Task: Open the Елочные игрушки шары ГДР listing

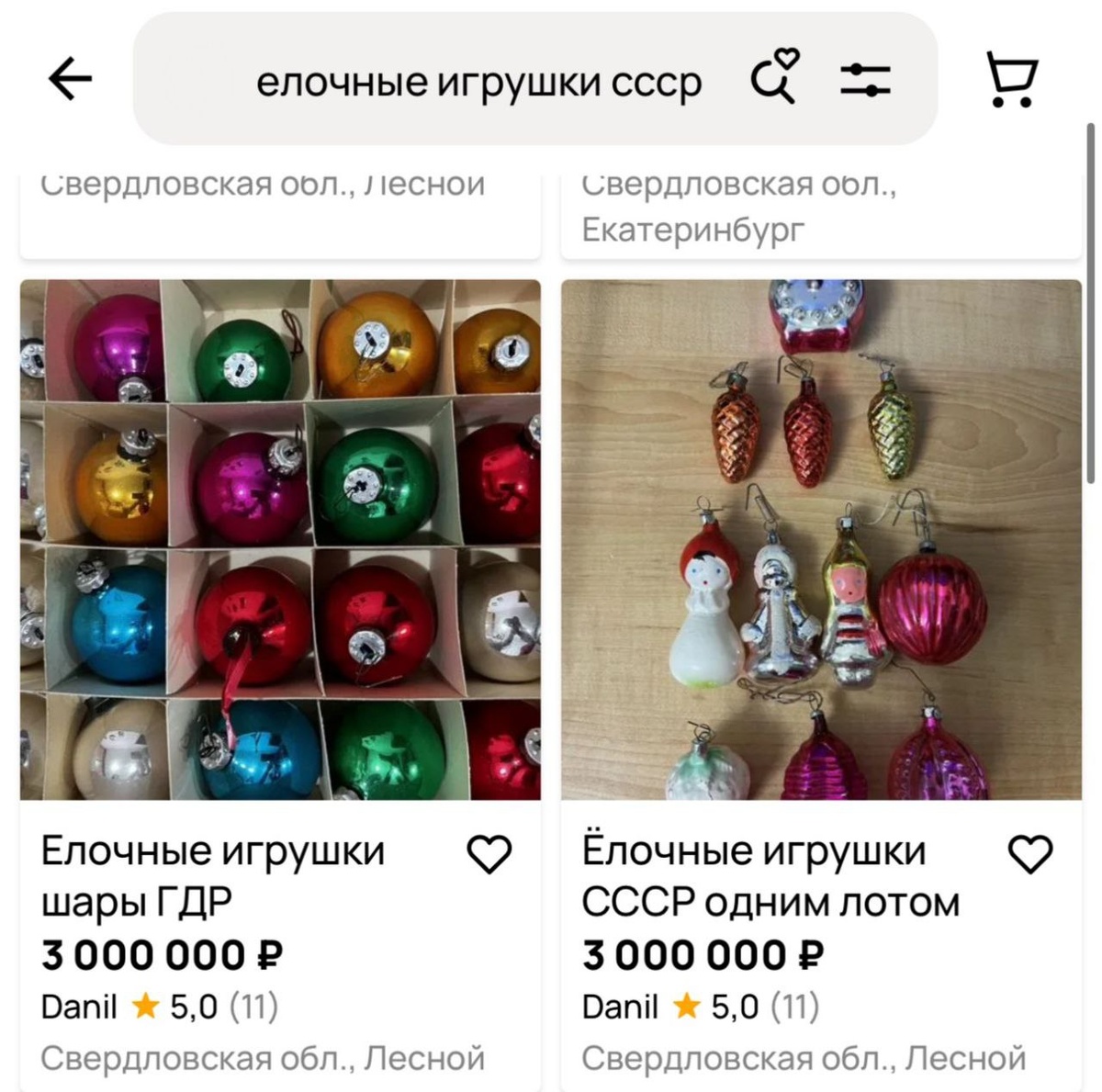Action: [x=280, y=539]
